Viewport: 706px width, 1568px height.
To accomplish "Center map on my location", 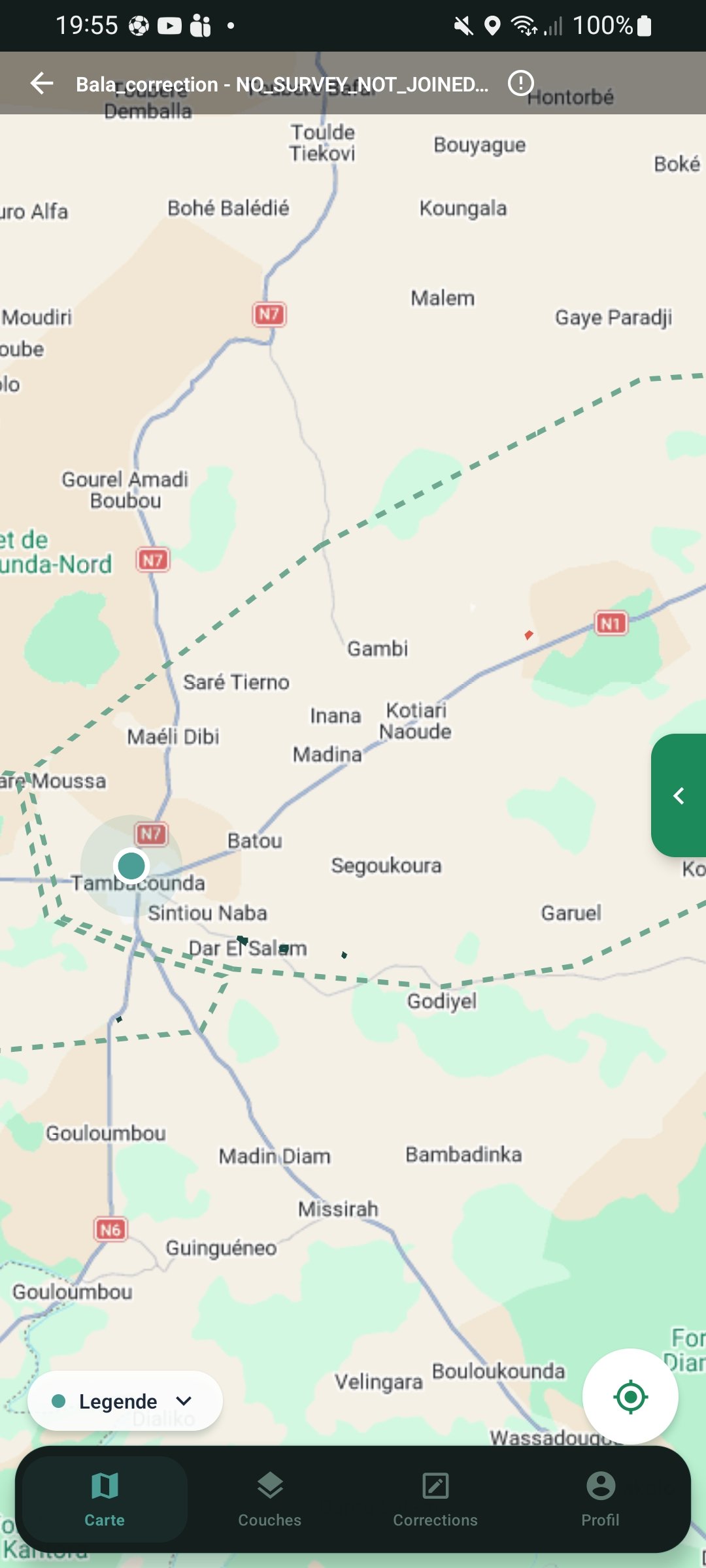I will [630, 1397].
